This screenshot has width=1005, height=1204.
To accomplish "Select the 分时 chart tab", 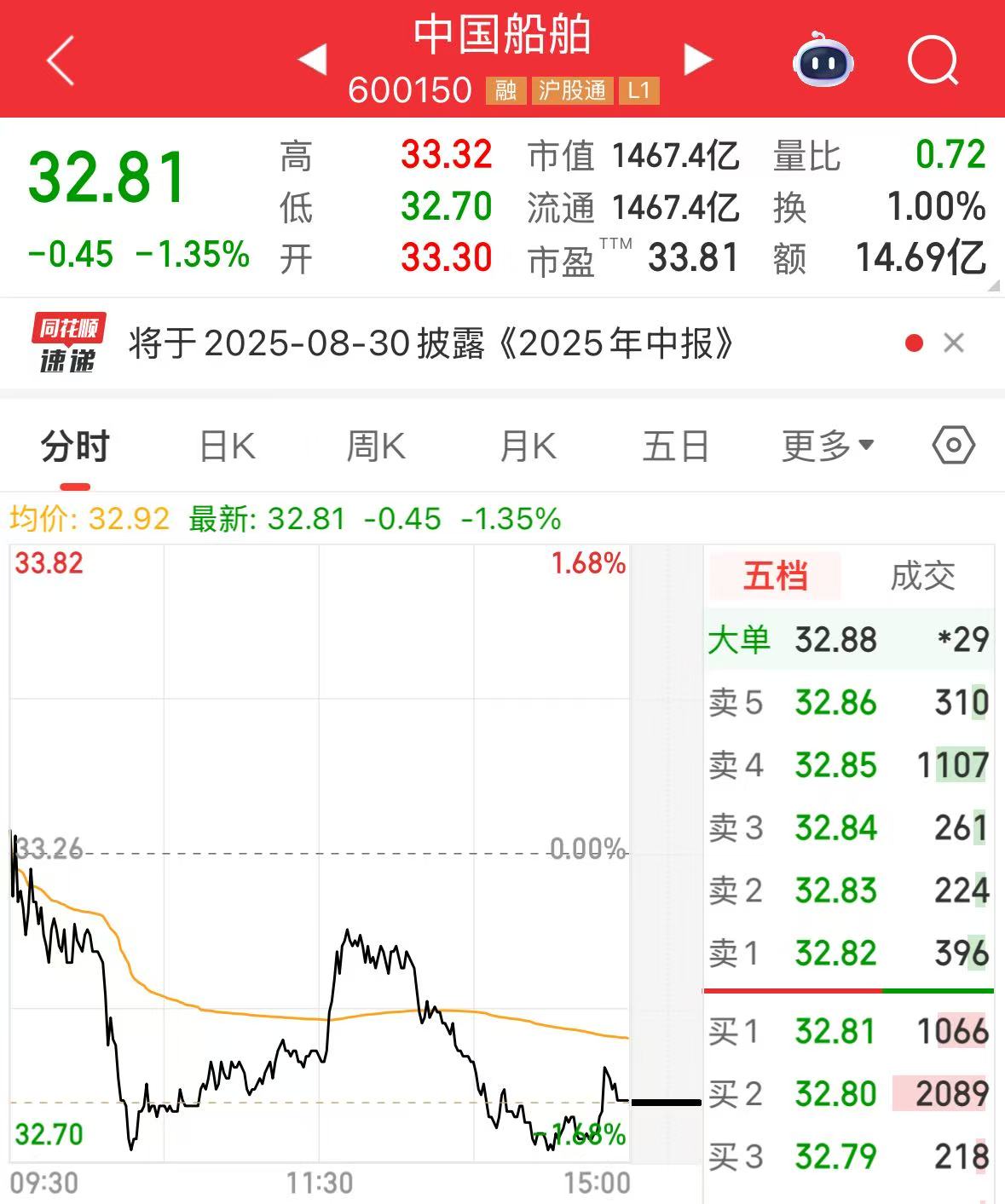I will pos(75,446).
